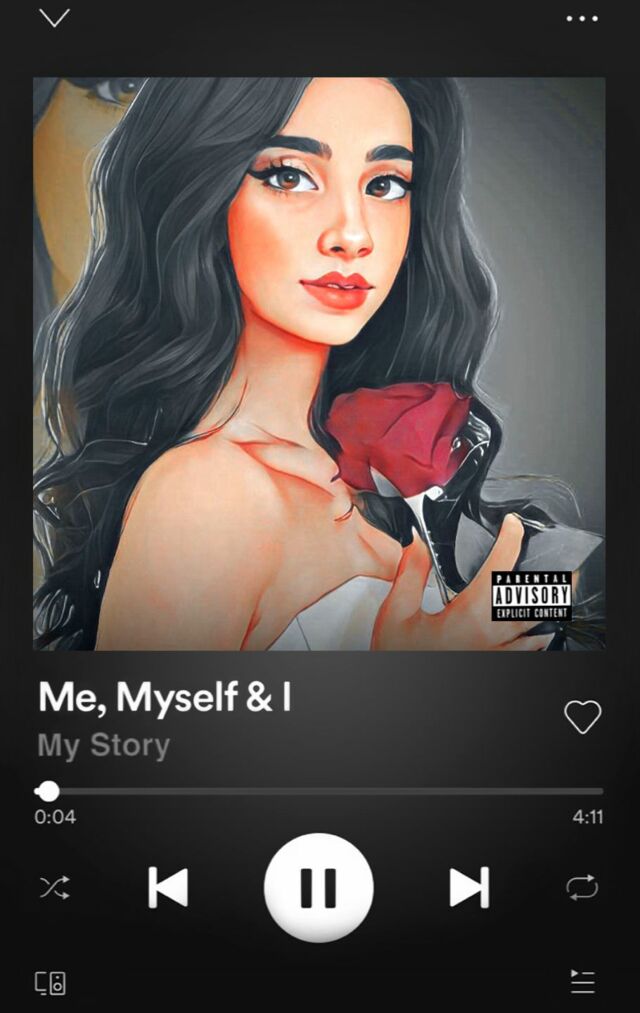The image size is (640, 1013).
Task: Pause the current song
Action: point(318,887)
